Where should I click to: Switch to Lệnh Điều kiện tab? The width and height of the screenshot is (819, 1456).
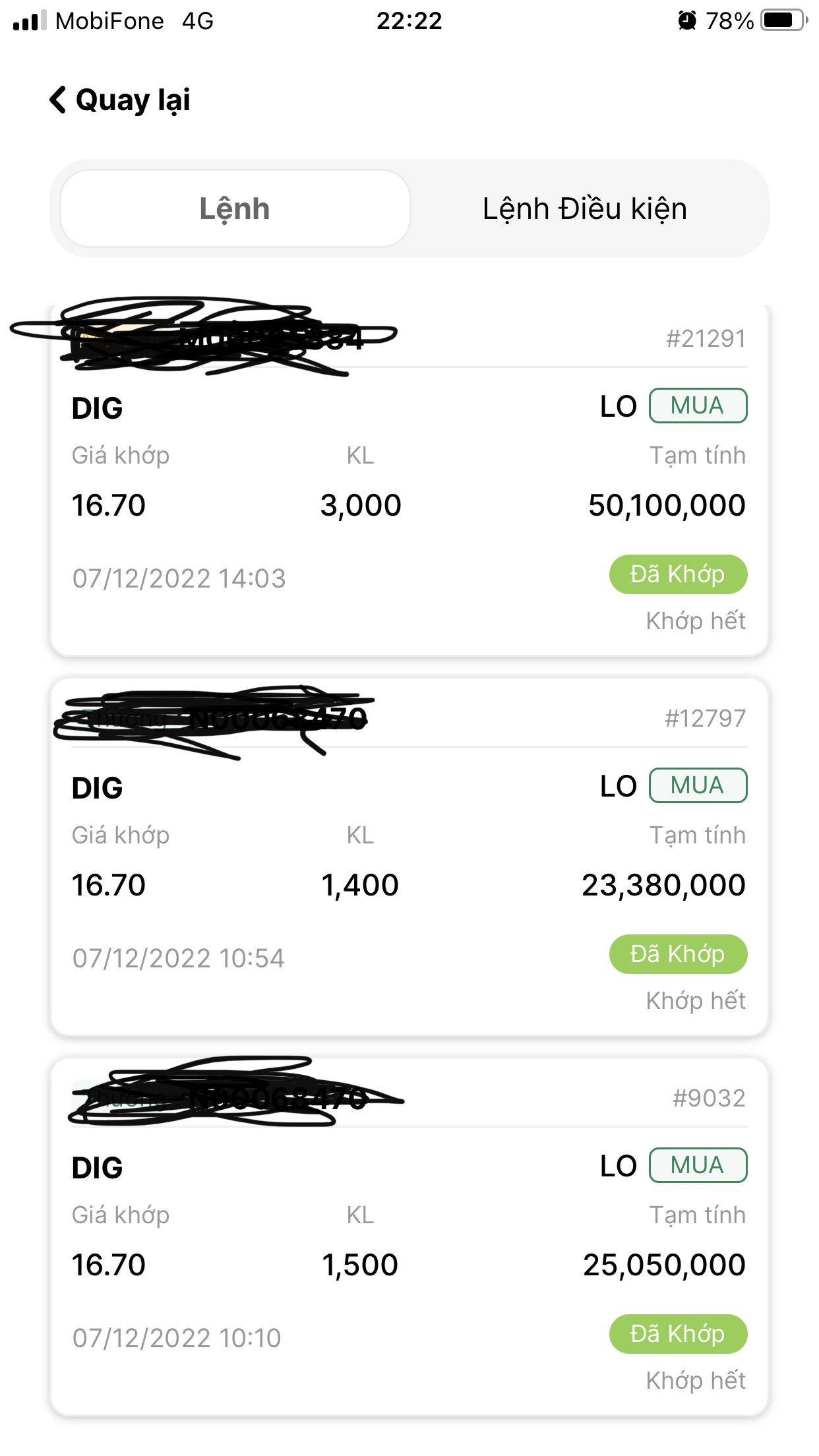tap(584, 208)
